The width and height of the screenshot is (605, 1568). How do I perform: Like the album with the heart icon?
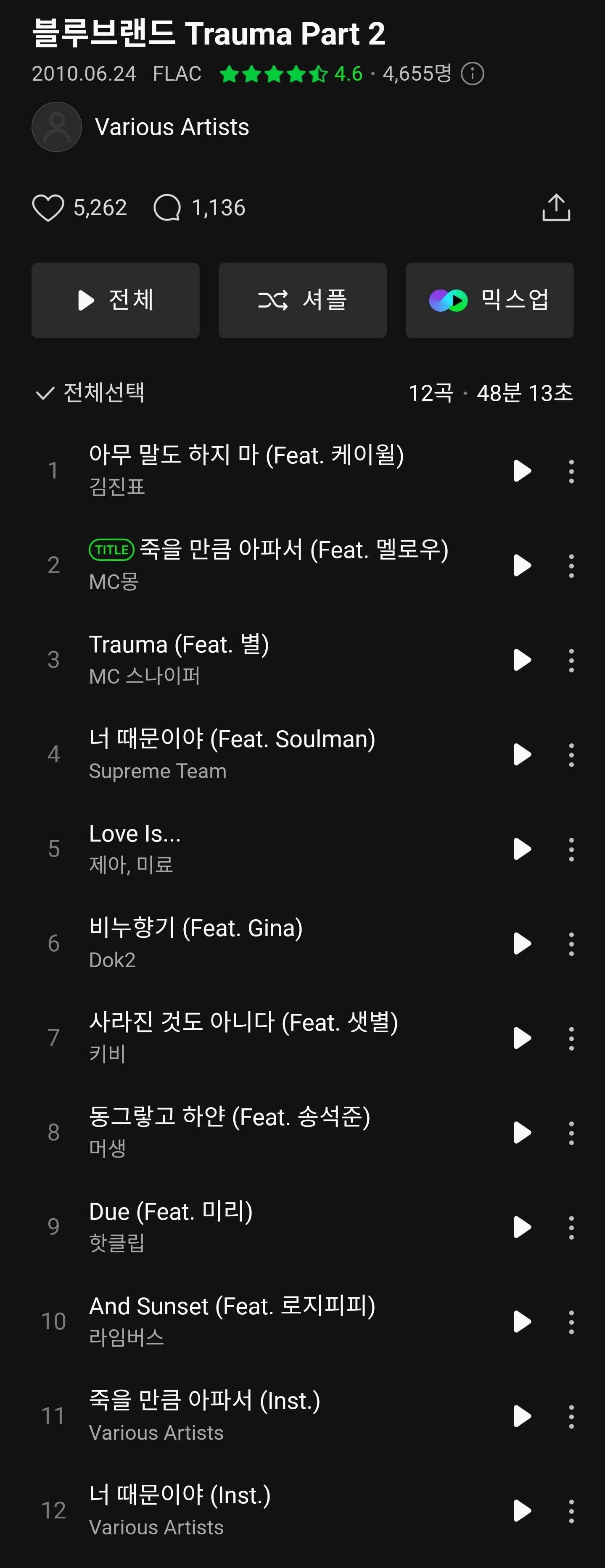coord(48,208)
